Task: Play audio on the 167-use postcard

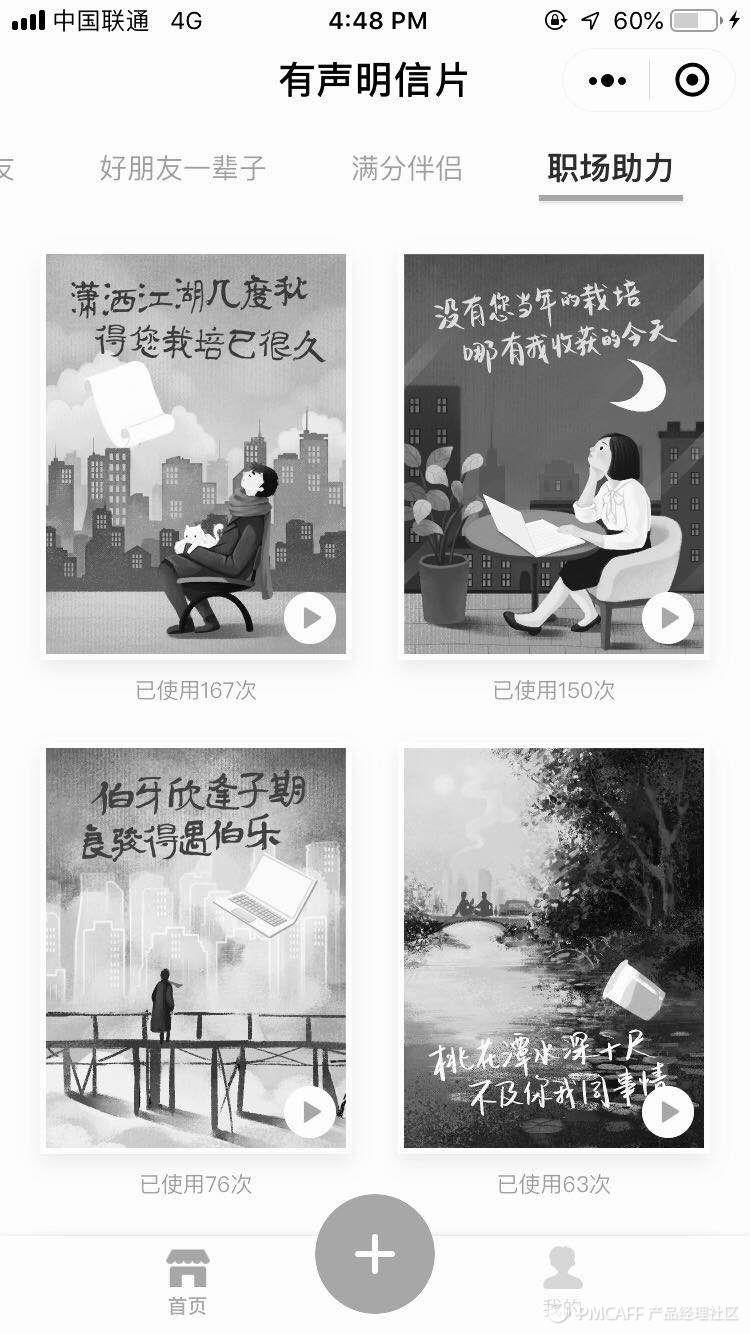Action: click(310, 619)
